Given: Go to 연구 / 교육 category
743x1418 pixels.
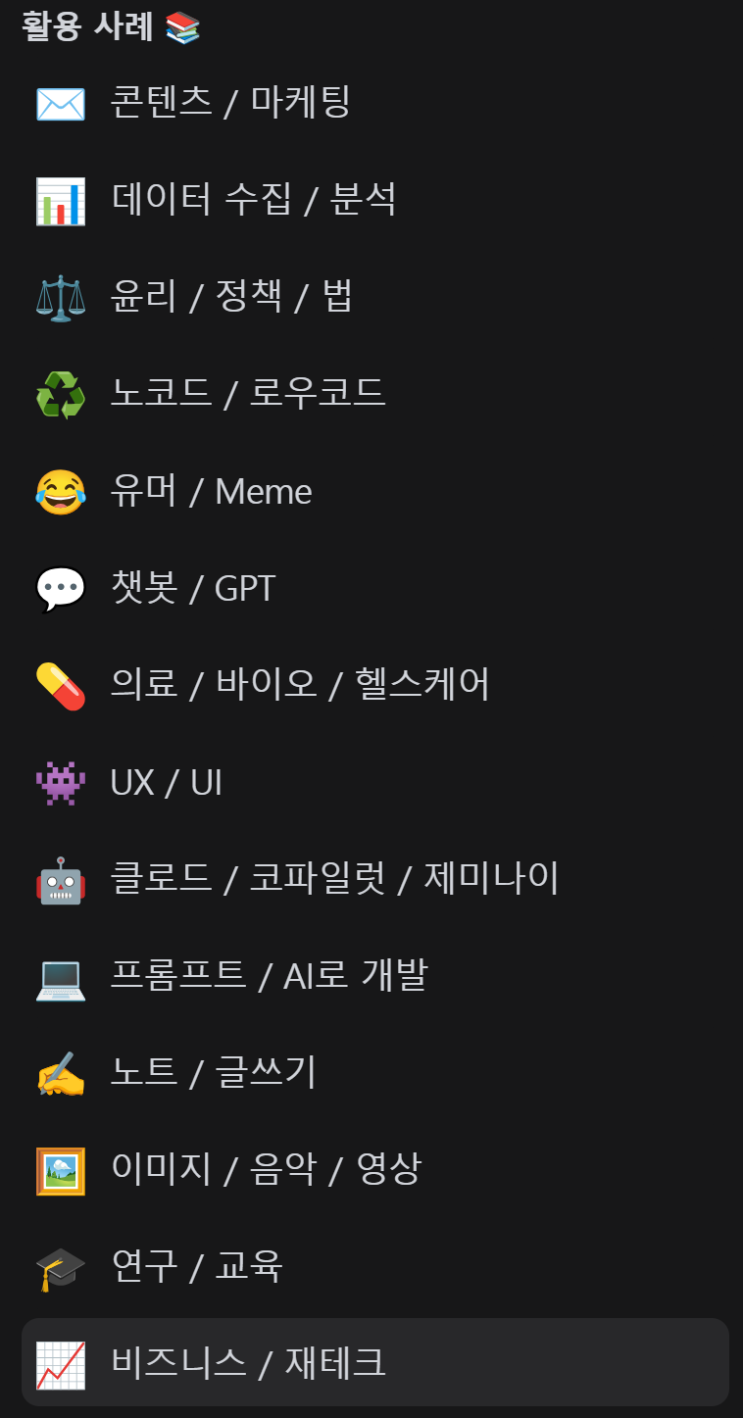Looking at the screenshot, I should pyautogui.click(x=196, y=1267).
